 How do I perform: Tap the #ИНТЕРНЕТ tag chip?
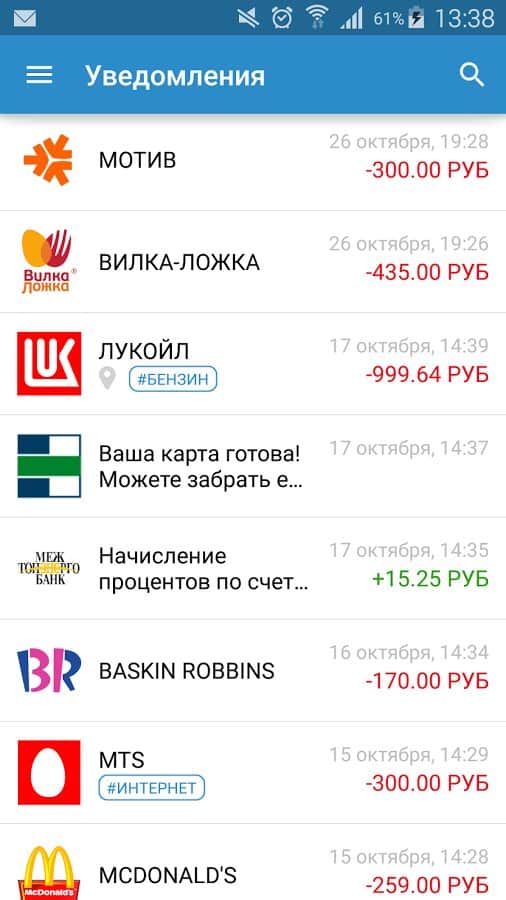point(151,788)
